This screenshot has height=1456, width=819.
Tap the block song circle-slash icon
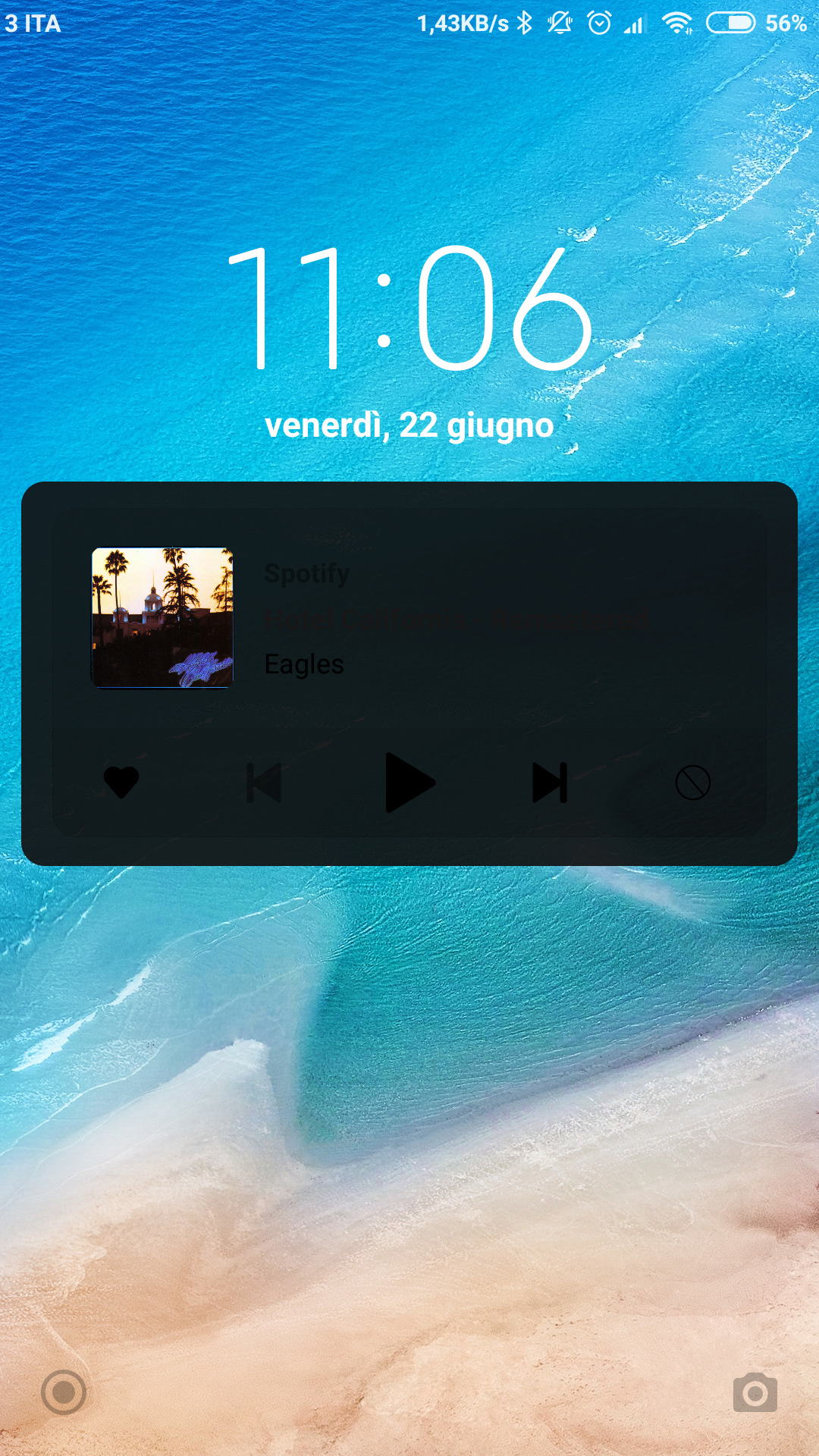[x=693, y=783]
